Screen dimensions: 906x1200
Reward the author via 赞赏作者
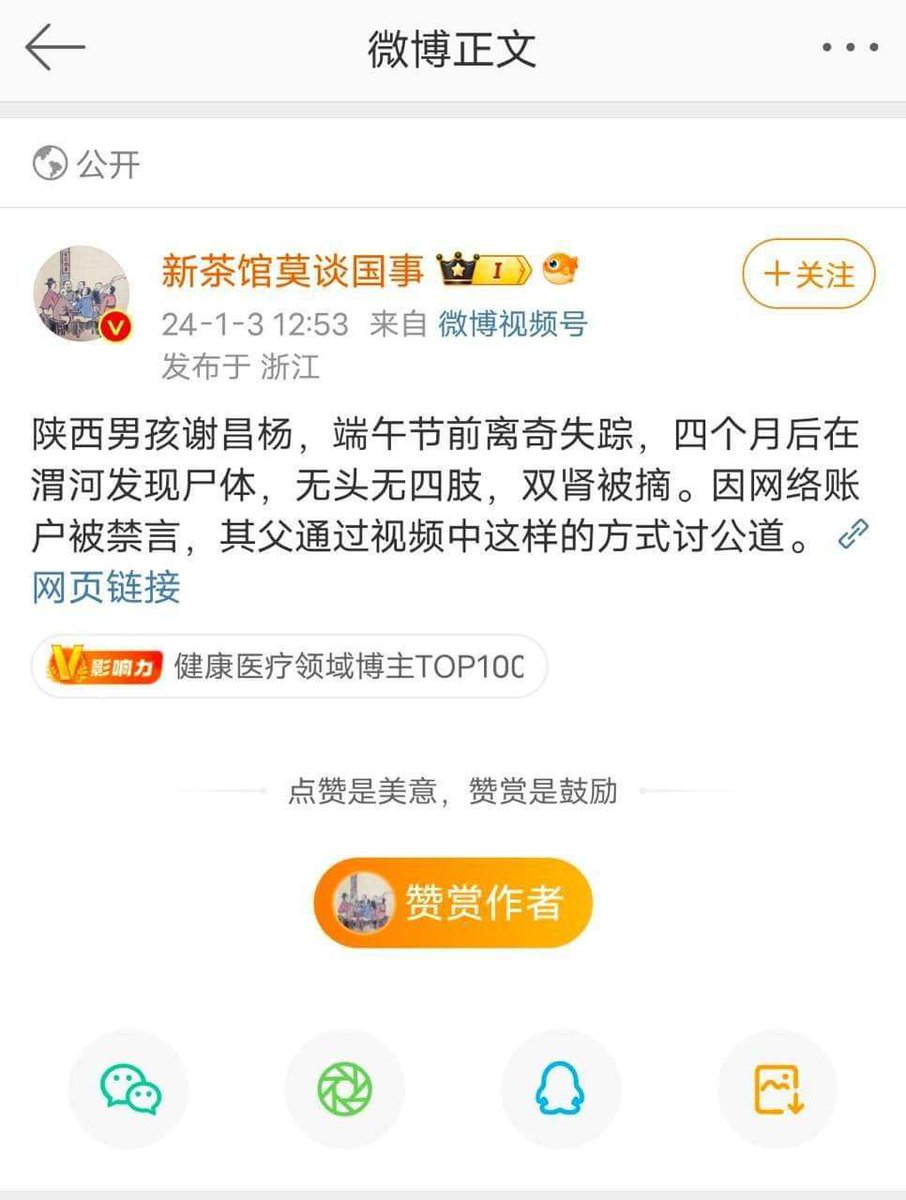coord(453,903)
